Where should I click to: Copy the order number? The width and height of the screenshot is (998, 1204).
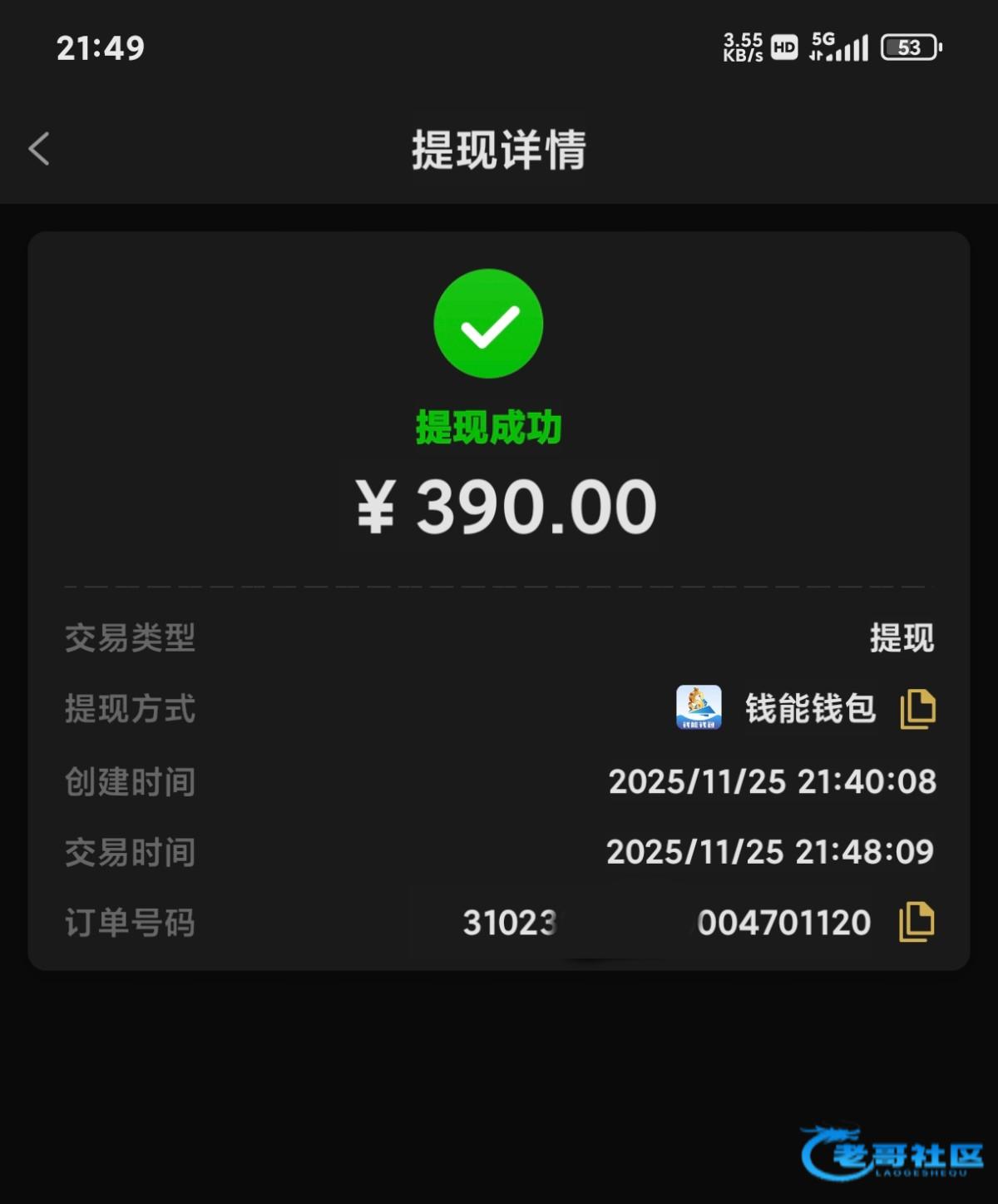pos(917,922)
